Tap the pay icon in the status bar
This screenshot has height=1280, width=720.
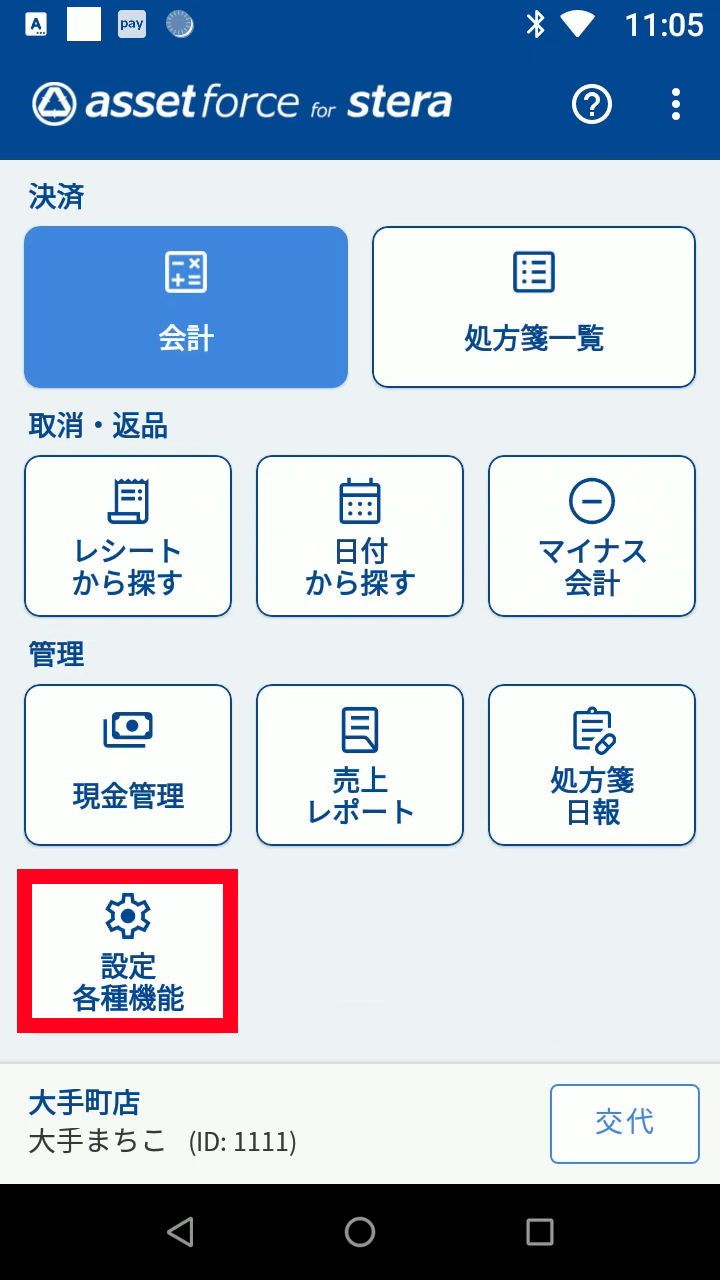[131, 23]
